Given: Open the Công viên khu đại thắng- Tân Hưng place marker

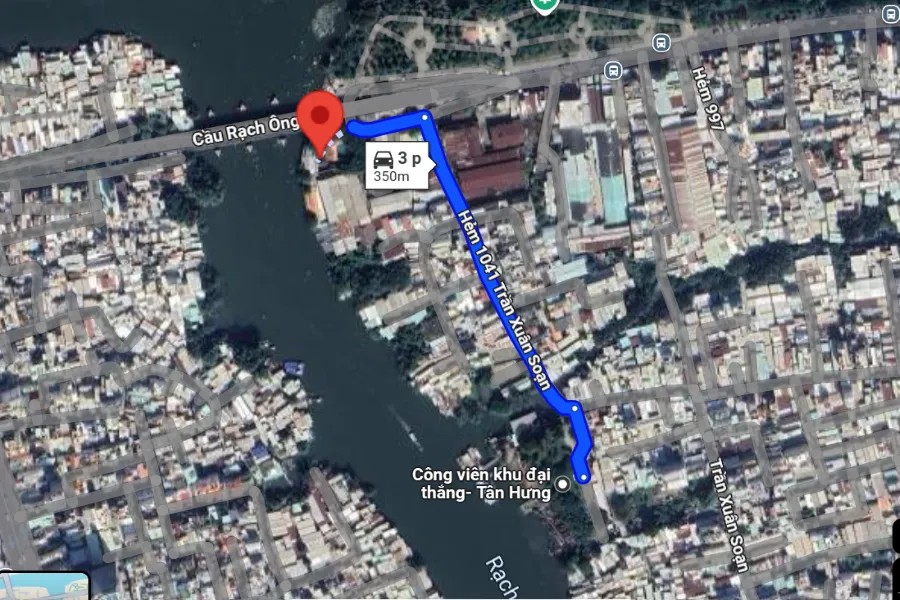Looking at the screenshot, I should [x=563, y=484].
